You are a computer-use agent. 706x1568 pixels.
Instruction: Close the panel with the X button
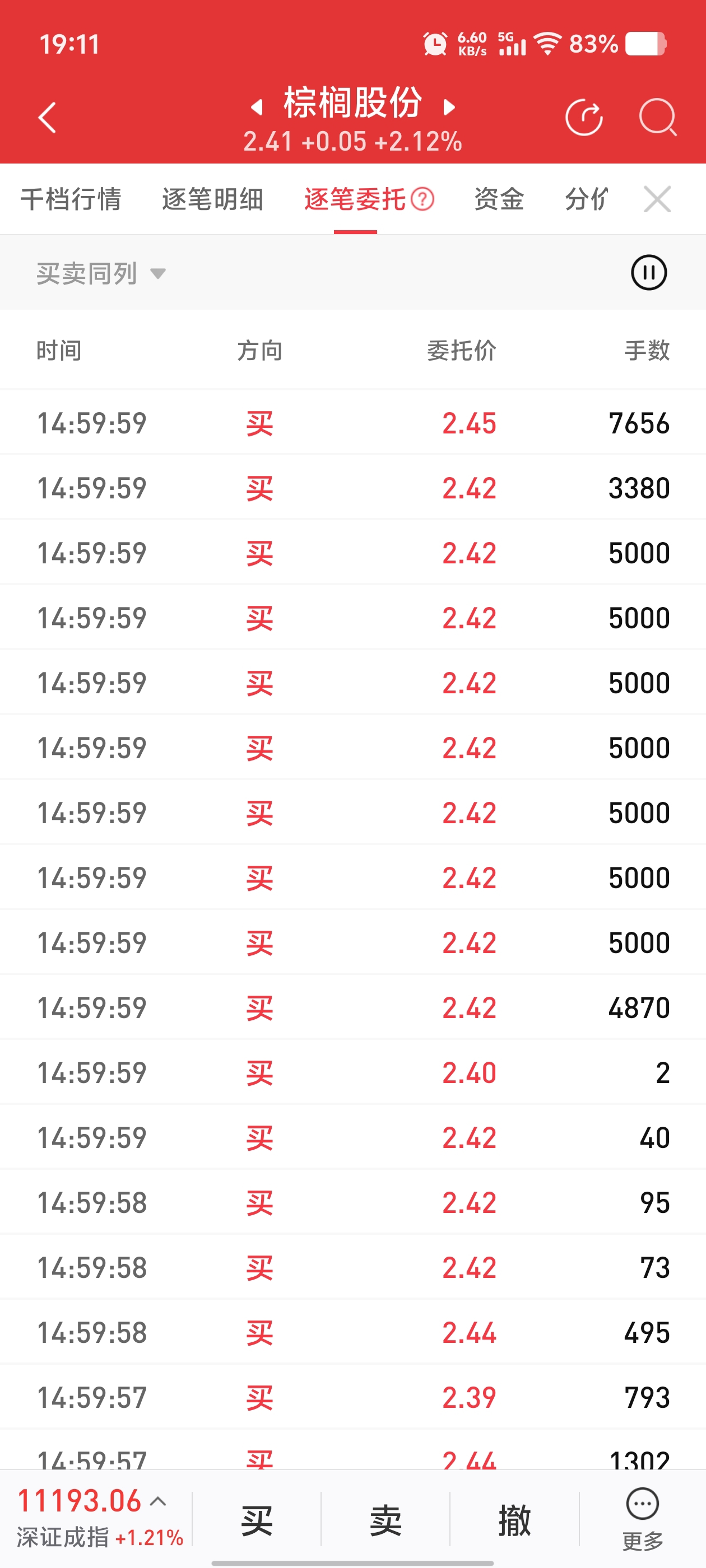pyautogui.click(x=657, y=199)
